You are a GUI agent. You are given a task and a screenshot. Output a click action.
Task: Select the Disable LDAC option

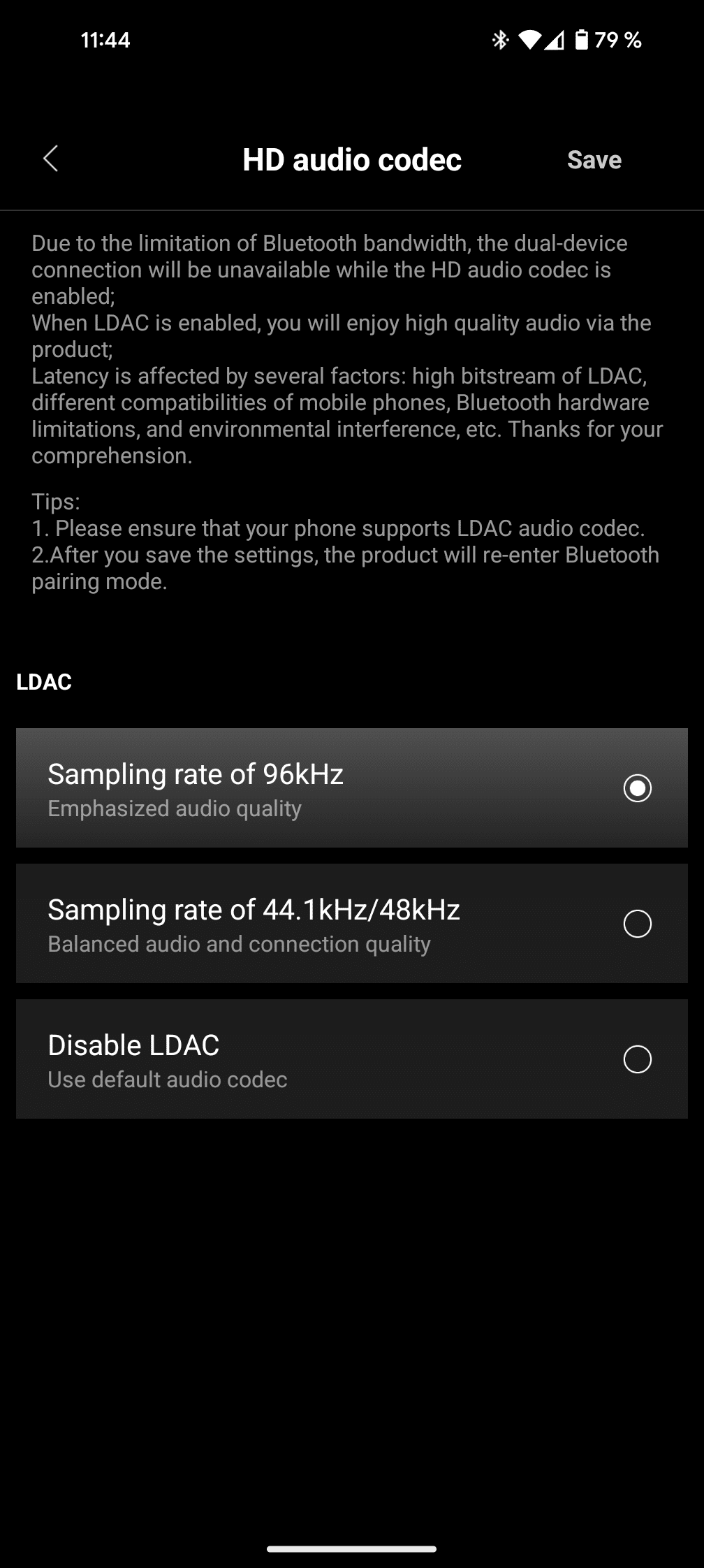point(352,1059)
